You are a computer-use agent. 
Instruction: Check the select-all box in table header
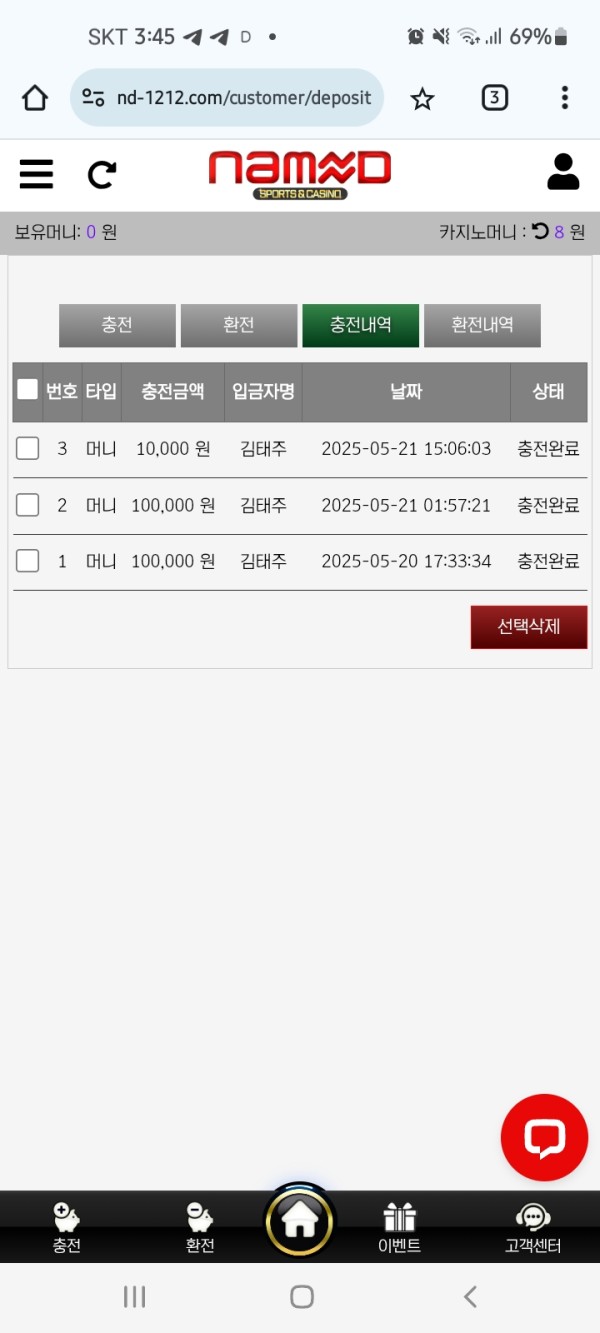28,390
